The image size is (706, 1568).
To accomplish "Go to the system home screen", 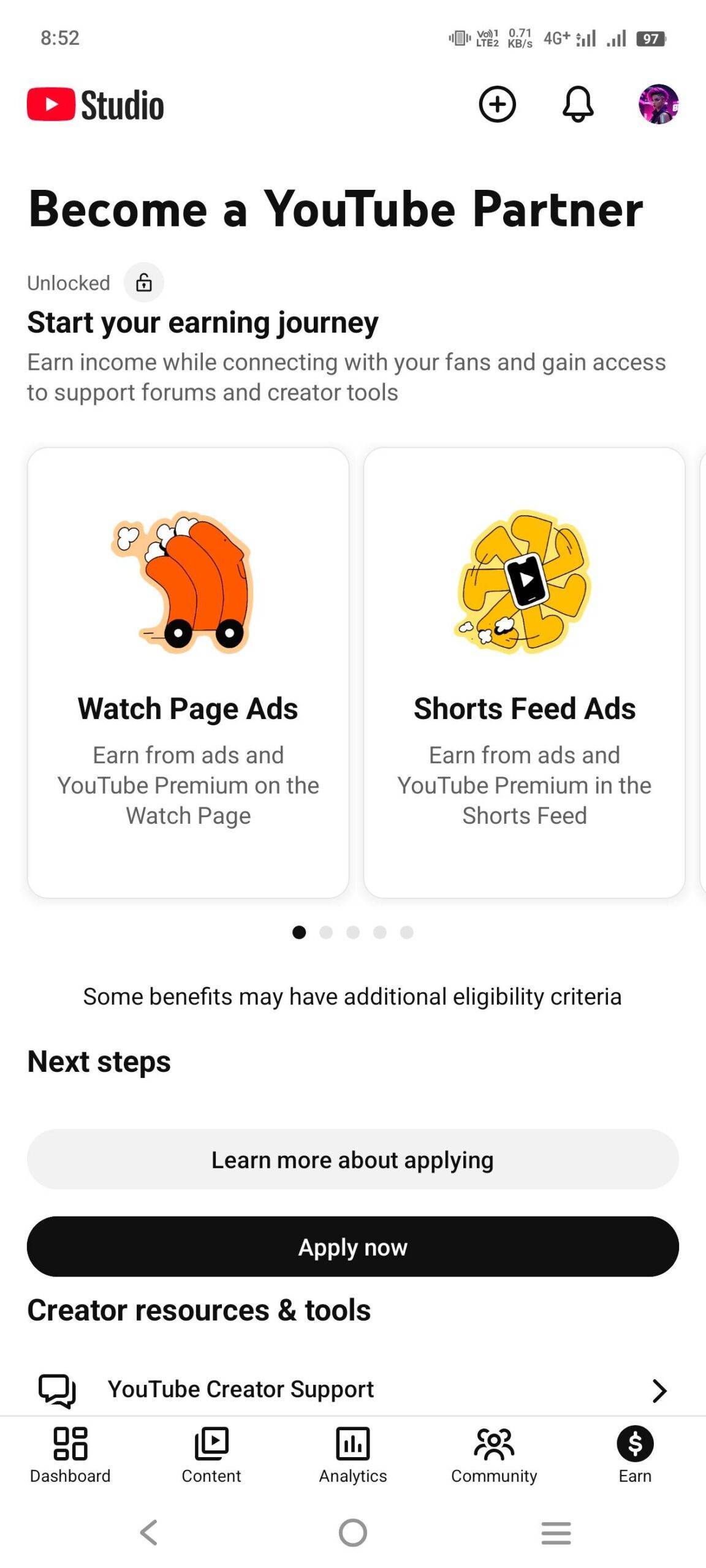I will [353, 1532].
